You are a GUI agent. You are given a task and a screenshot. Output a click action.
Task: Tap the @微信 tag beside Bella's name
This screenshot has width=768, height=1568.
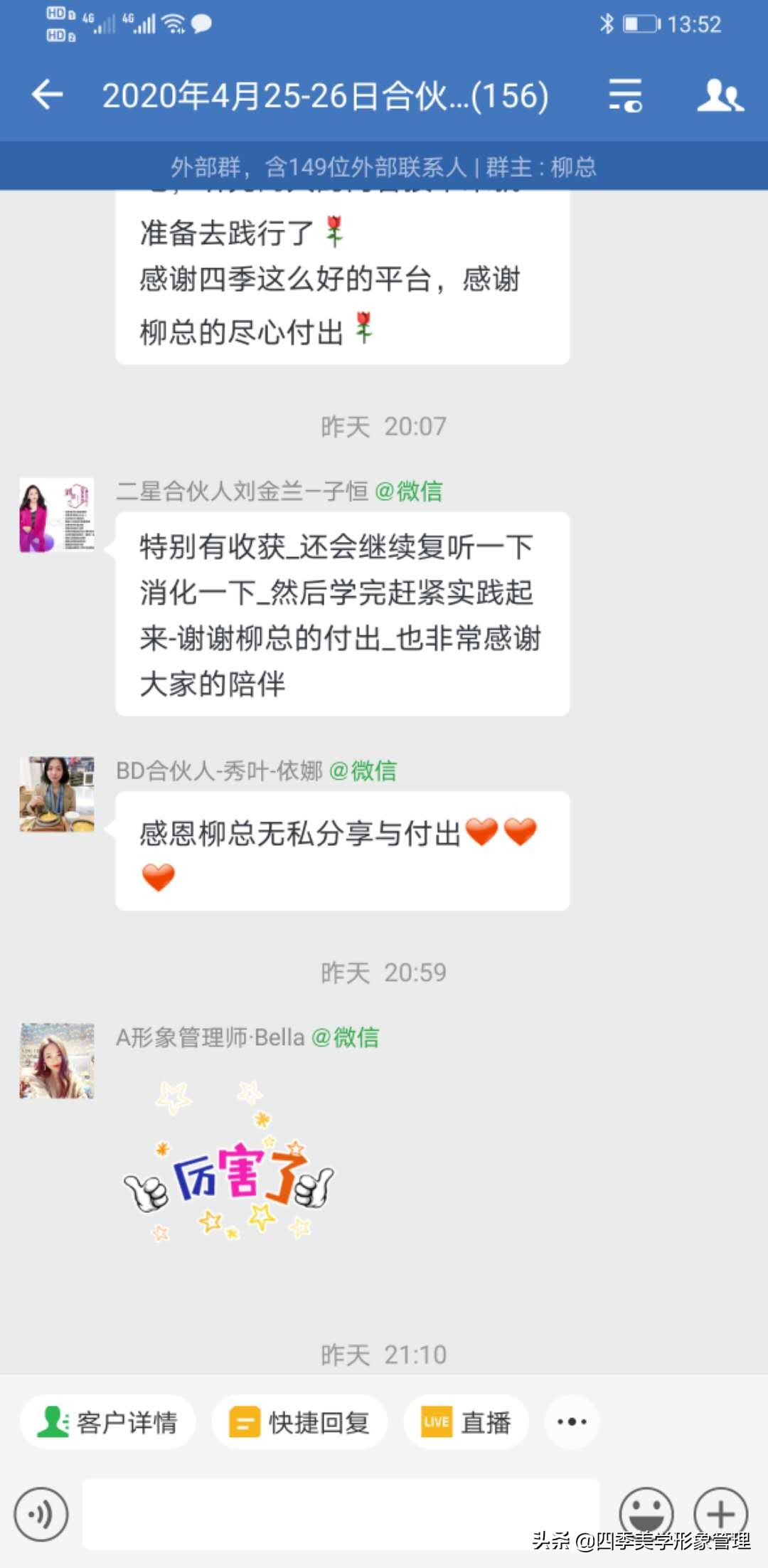[x=348, y=1038]
